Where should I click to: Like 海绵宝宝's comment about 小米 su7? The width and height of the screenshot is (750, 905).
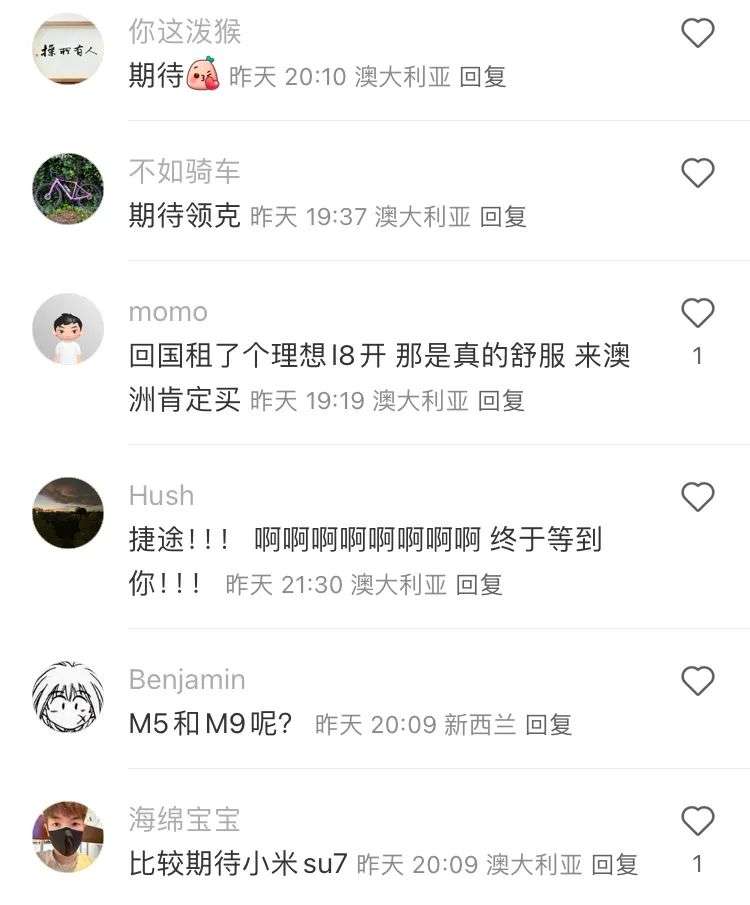(697, 822)
